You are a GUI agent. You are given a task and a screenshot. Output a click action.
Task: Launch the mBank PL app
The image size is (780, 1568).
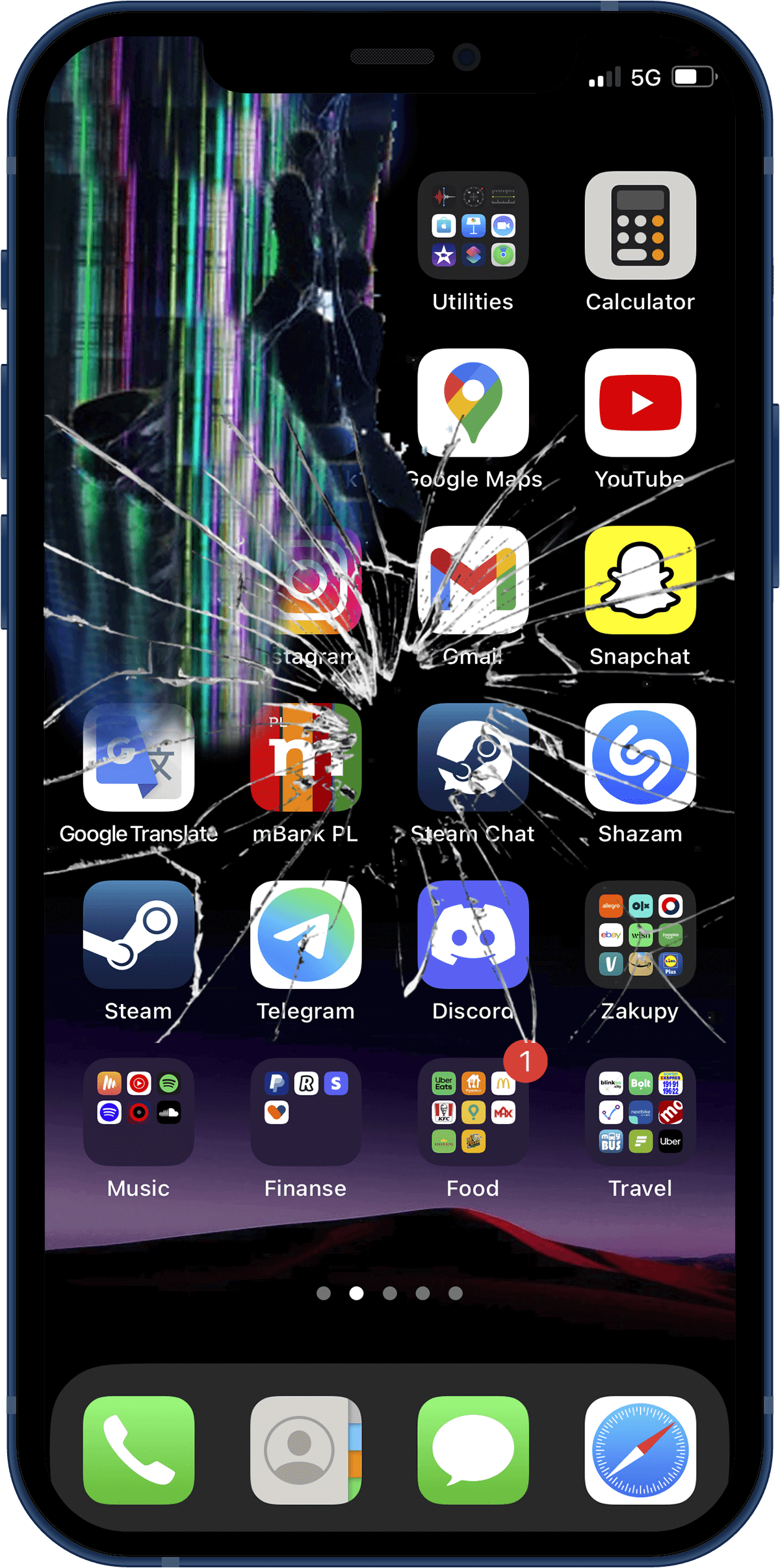[x=305, y=758]
